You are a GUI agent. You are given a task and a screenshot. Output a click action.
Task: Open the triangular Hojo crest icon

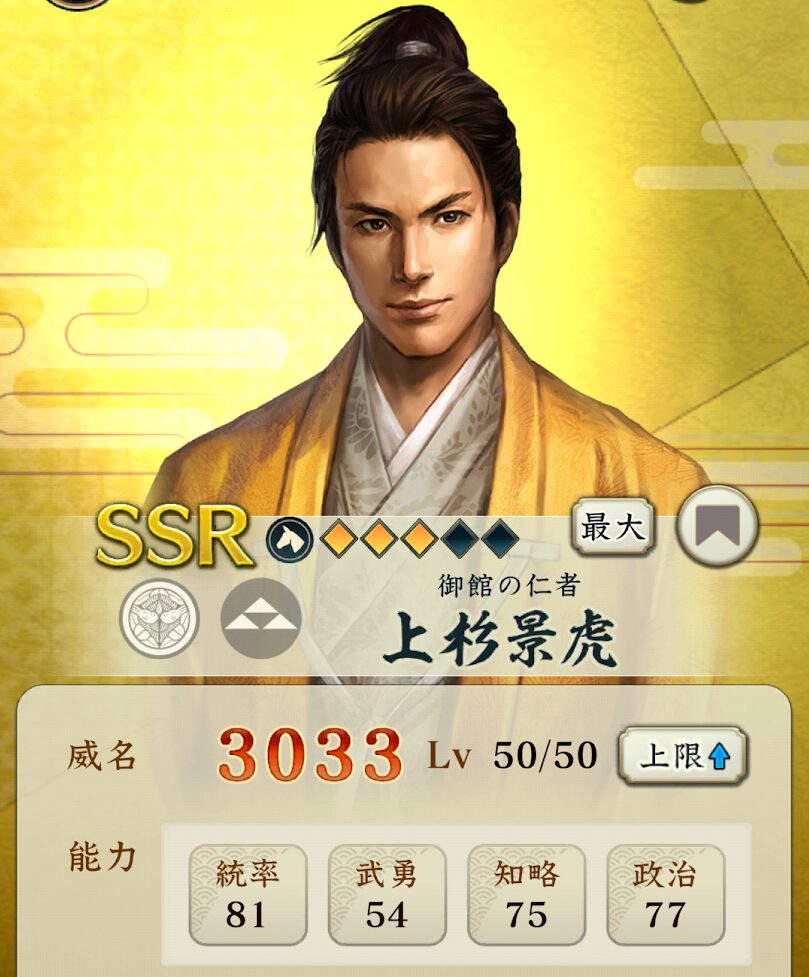(x=260, y=620)
